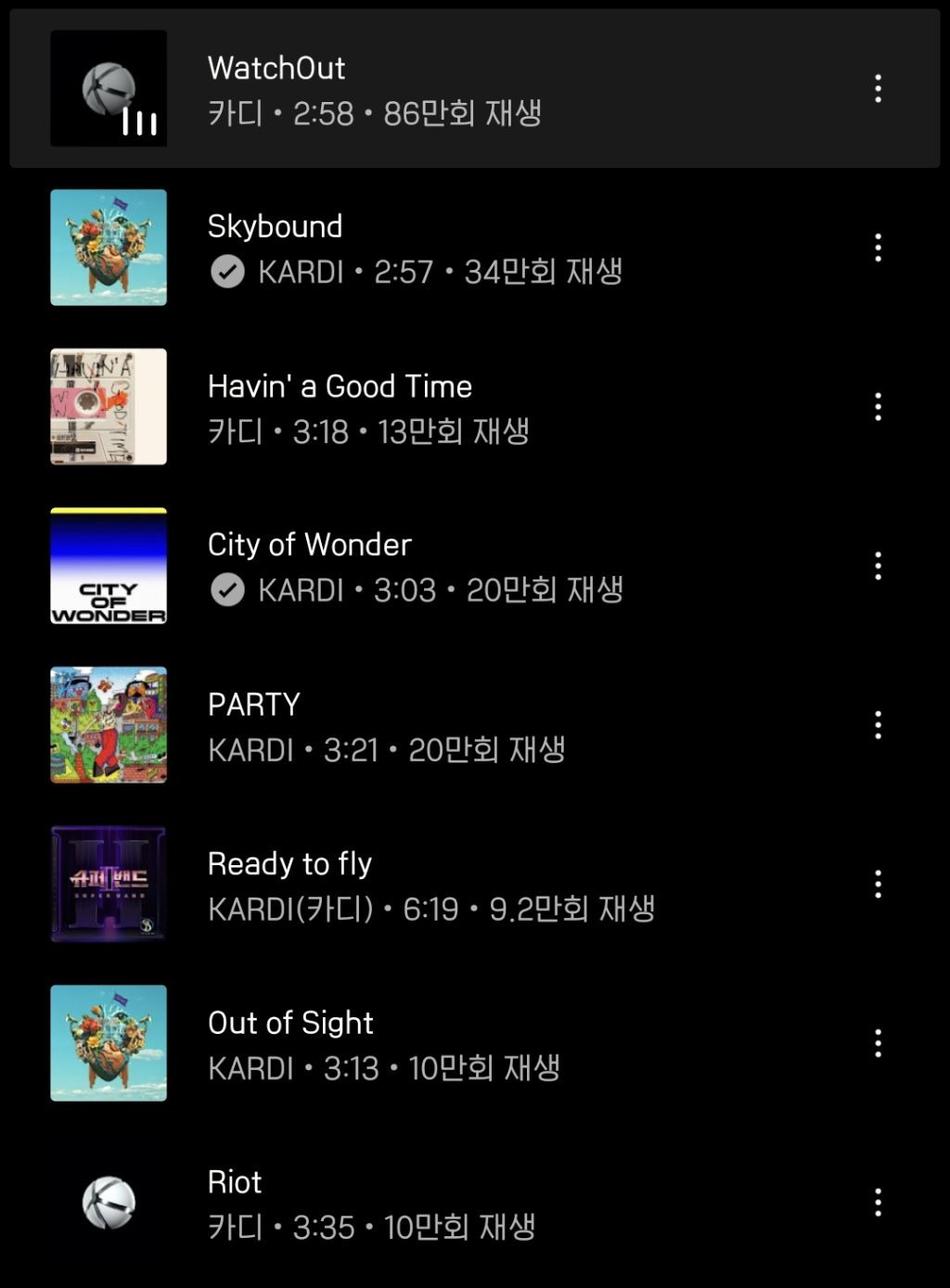Click the PARTY album artwork
950x1288 pixels.
pos(109,724)
